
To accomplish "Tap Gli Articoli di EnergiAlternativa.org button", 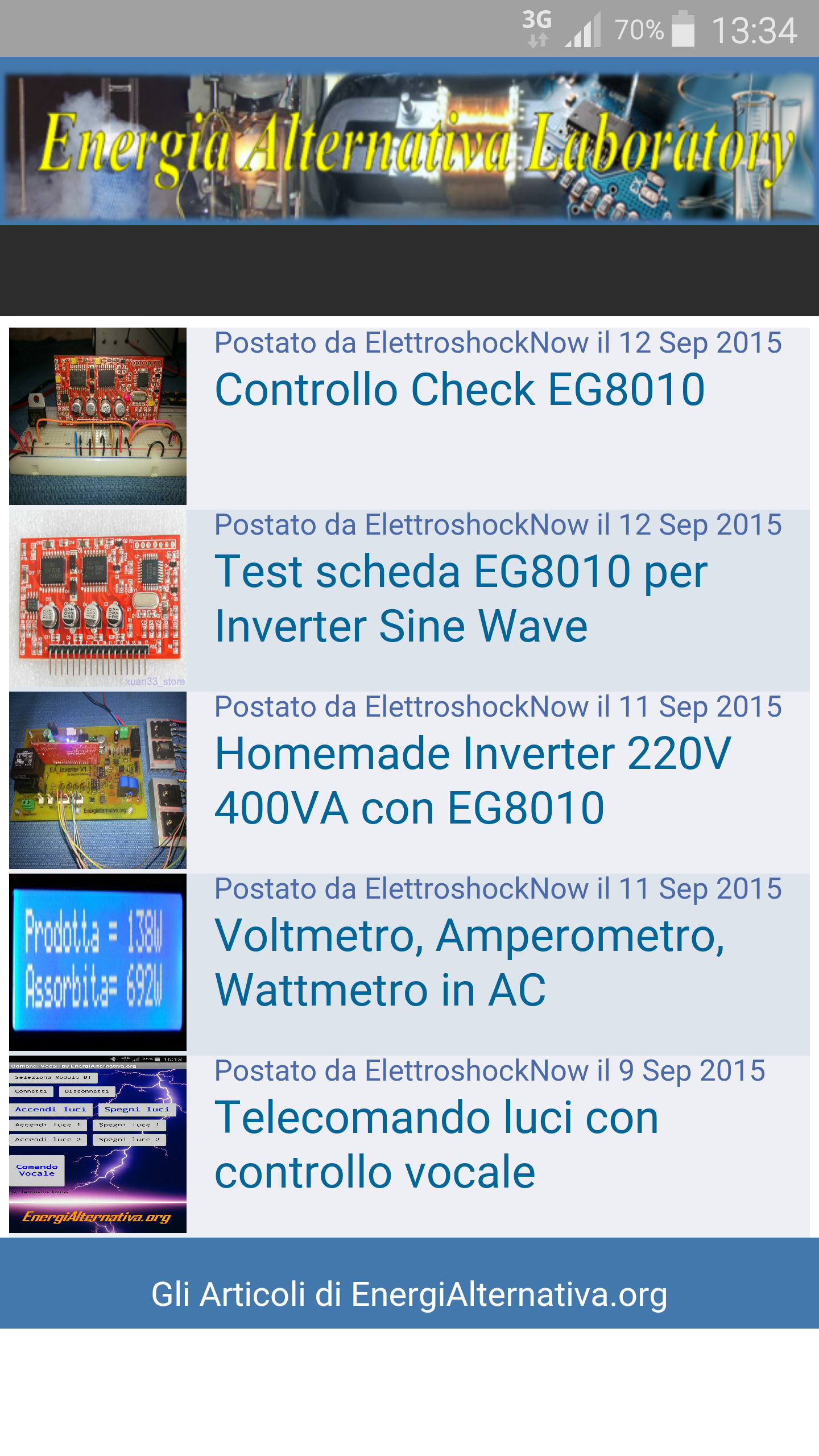I will click(409, 1294).
